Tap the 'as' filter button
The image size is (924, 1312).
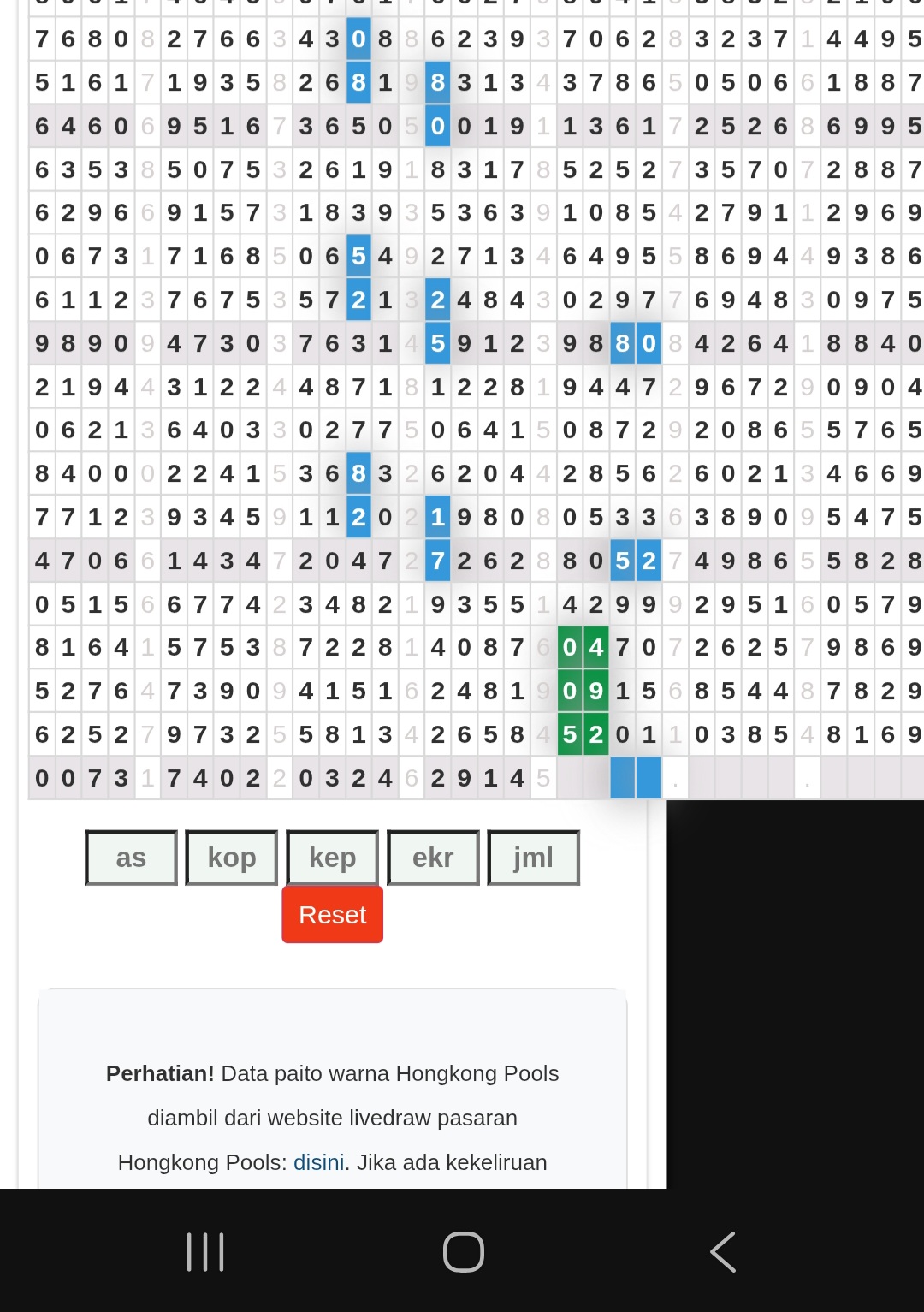tap(131, 858)
